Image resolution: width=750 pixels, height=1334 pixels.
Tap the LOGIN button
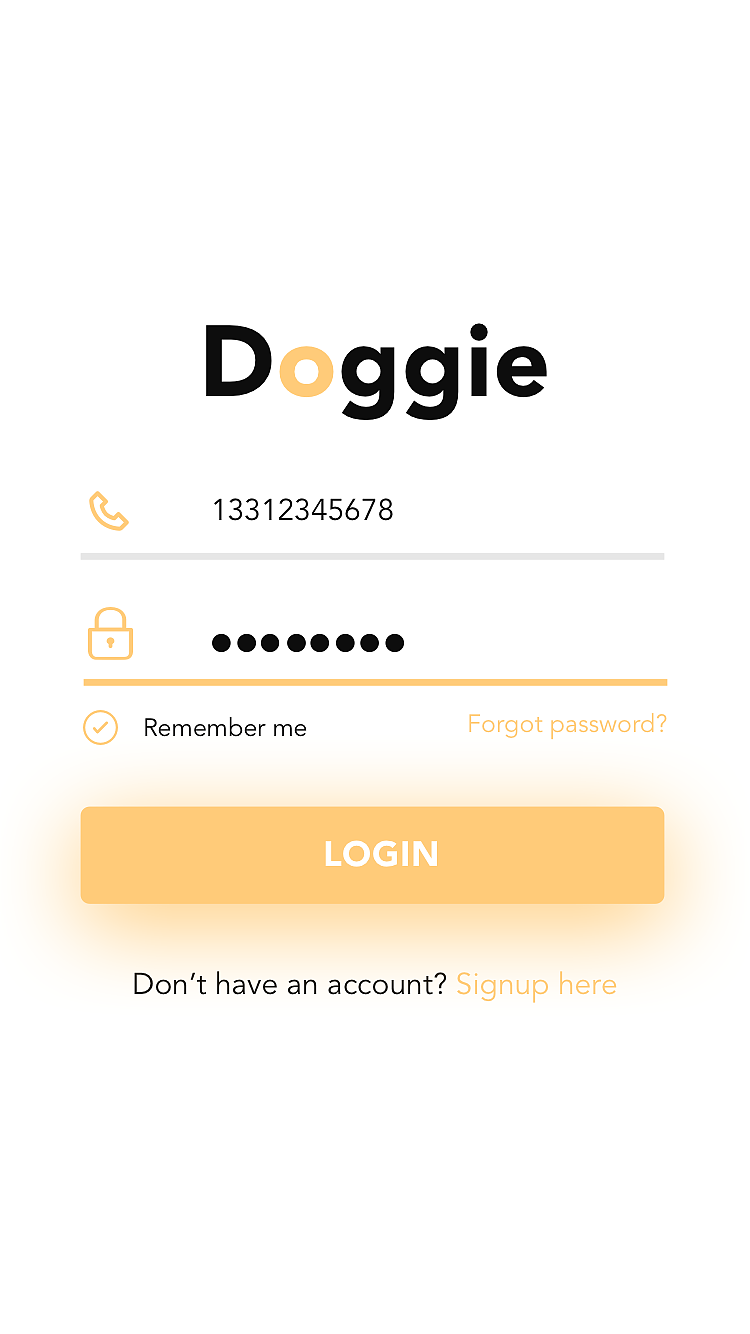tap(372, 855)
